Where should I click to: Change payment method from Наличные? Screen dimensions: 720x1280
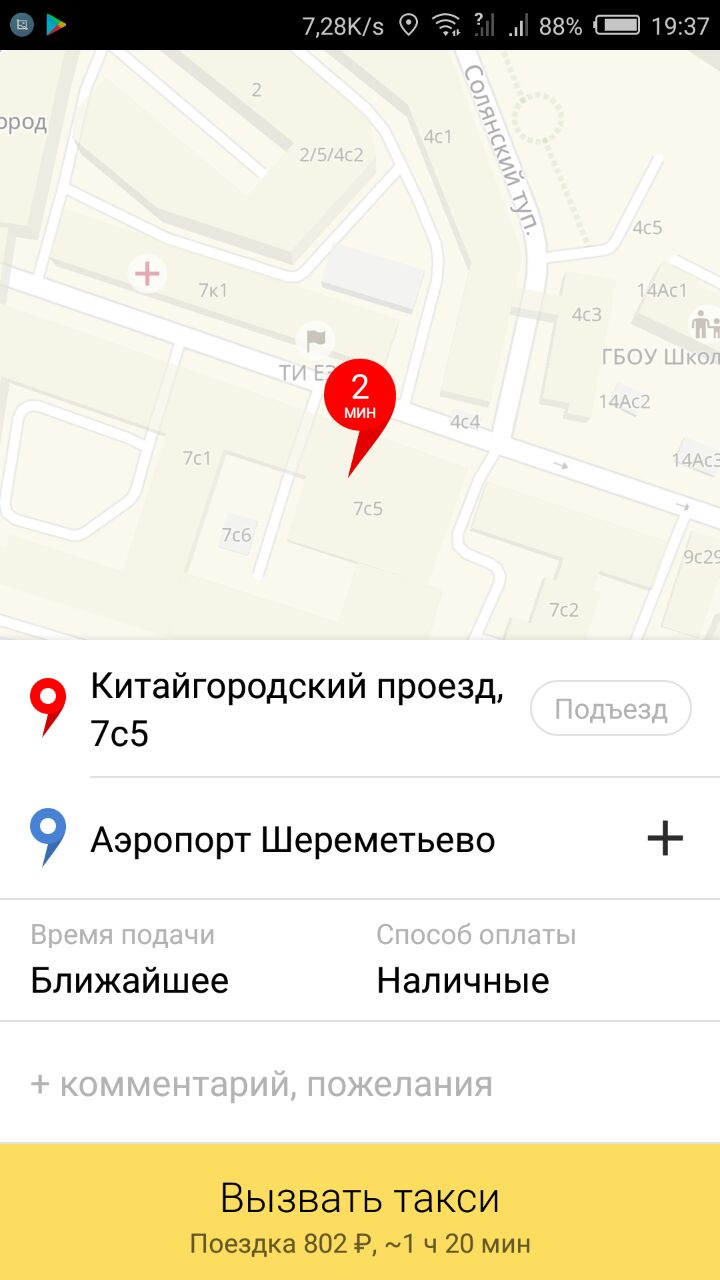point(475,960)
